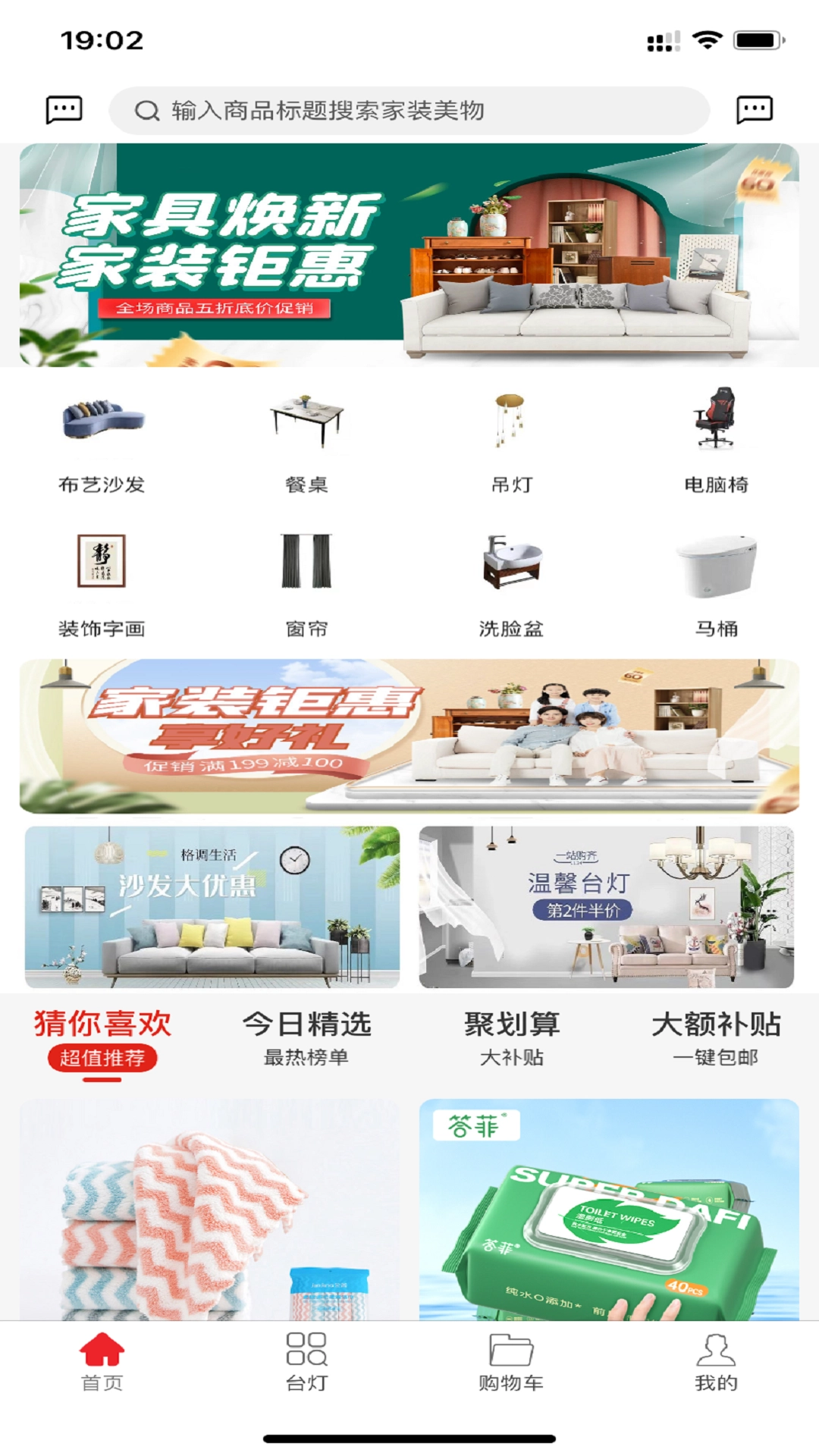Open the 家具焕新 家装钜惠 top banner
The width and height of the screenshot is (819, 1456).
click(409, 255)
